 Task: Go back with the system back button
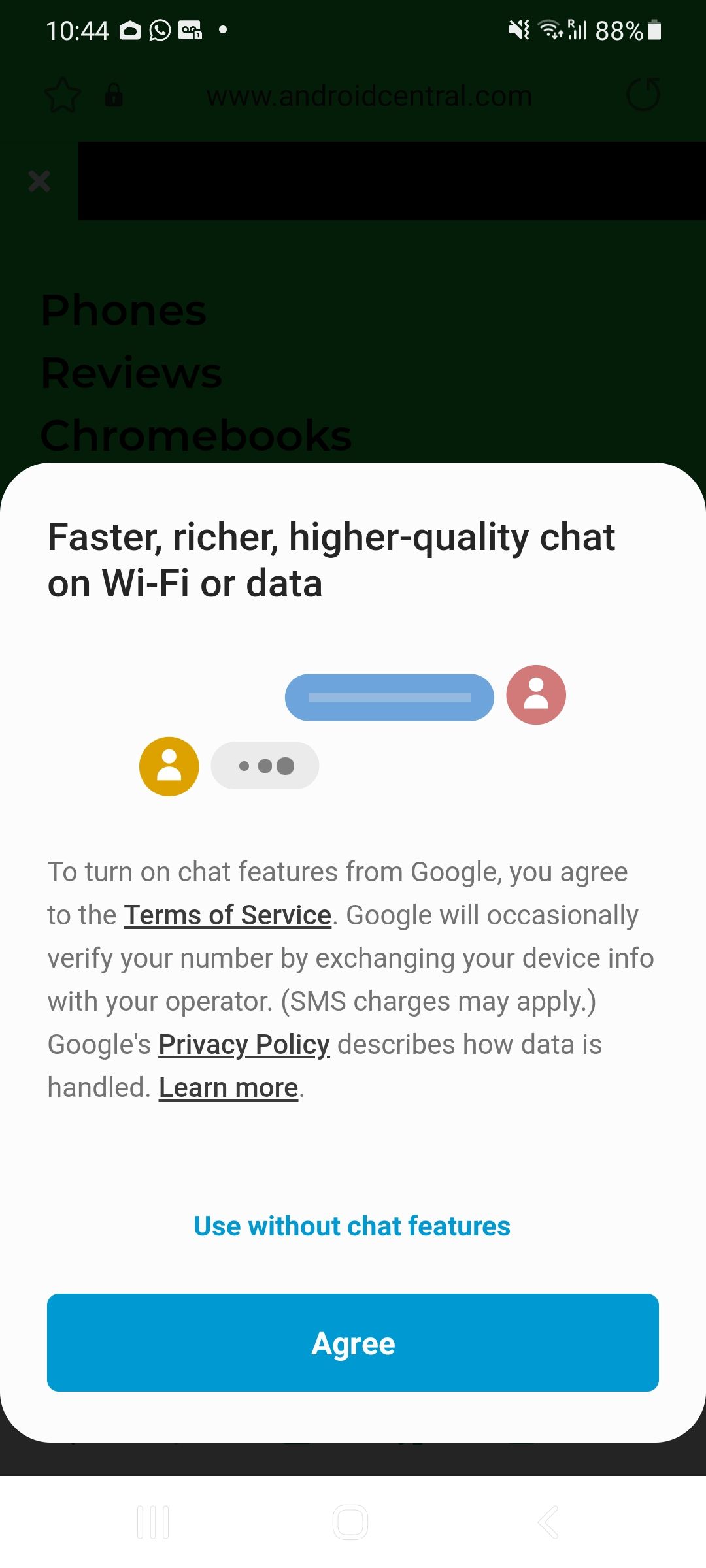point(548,1522)
